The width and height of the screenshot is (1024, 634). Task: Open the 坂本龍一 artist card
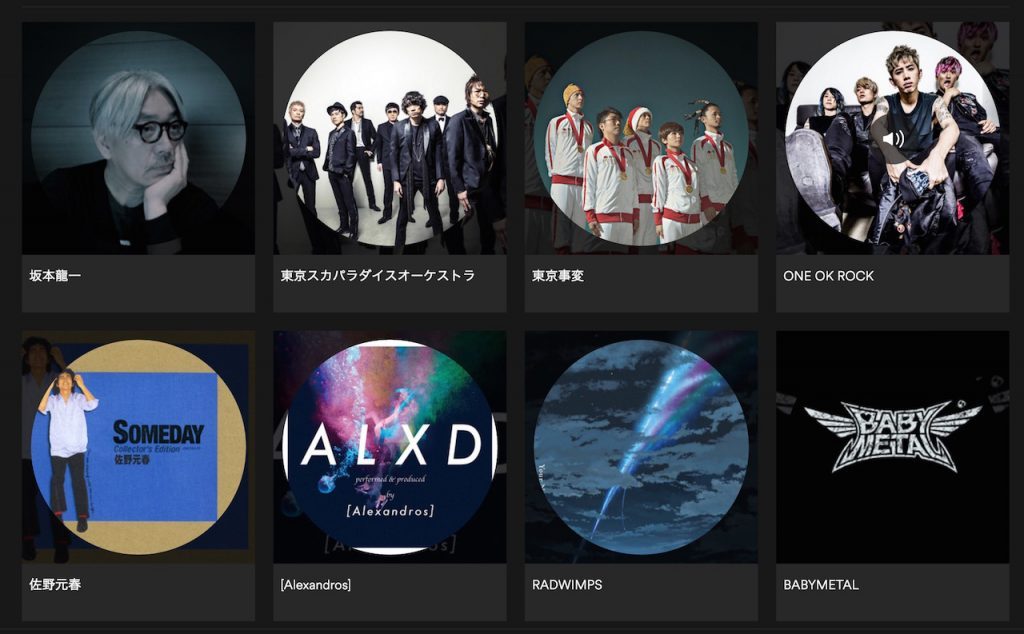tap(138, 167)
